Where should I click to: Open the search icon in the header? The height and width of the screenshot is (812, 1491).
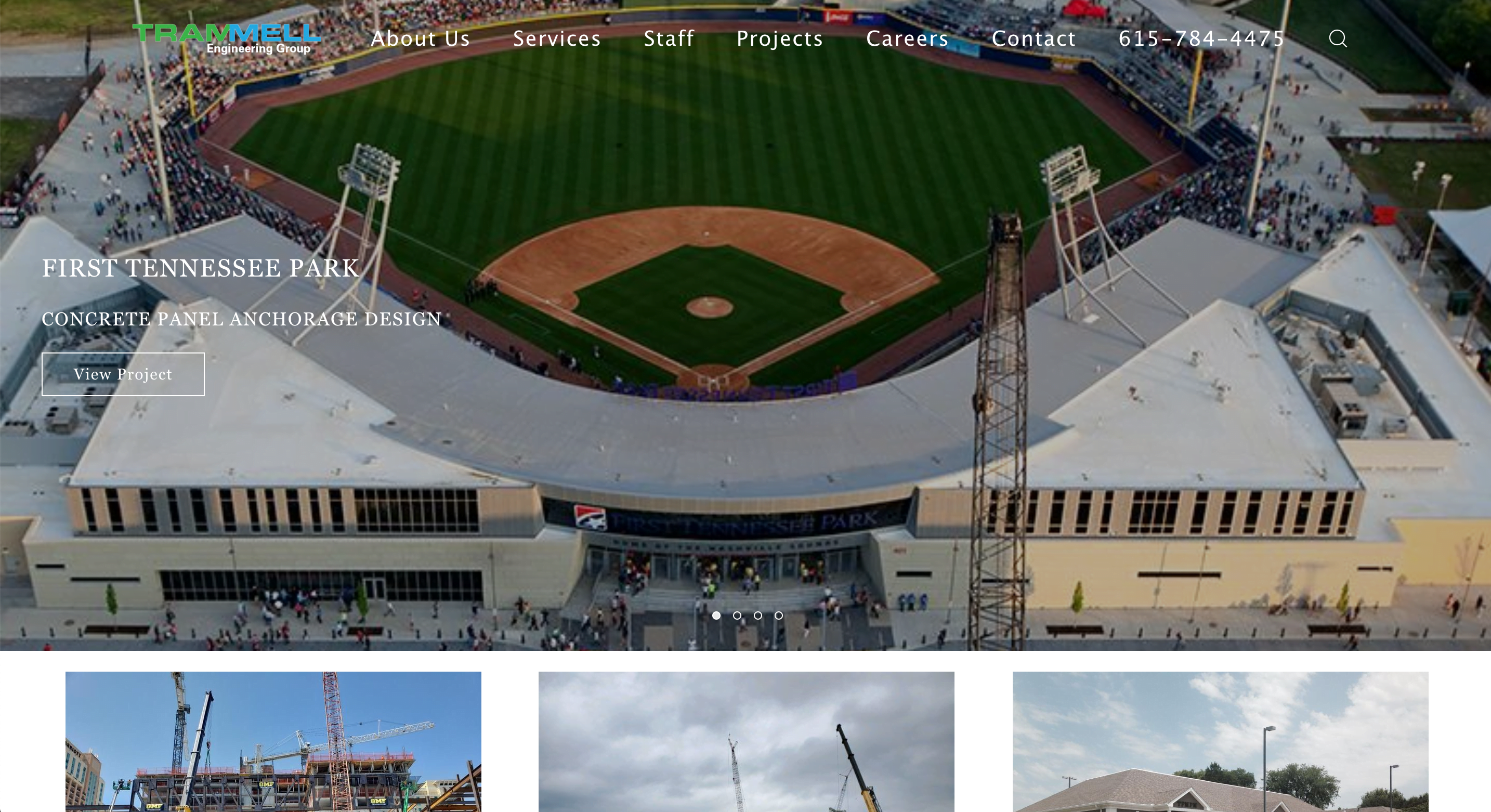tap(1338, 39)
